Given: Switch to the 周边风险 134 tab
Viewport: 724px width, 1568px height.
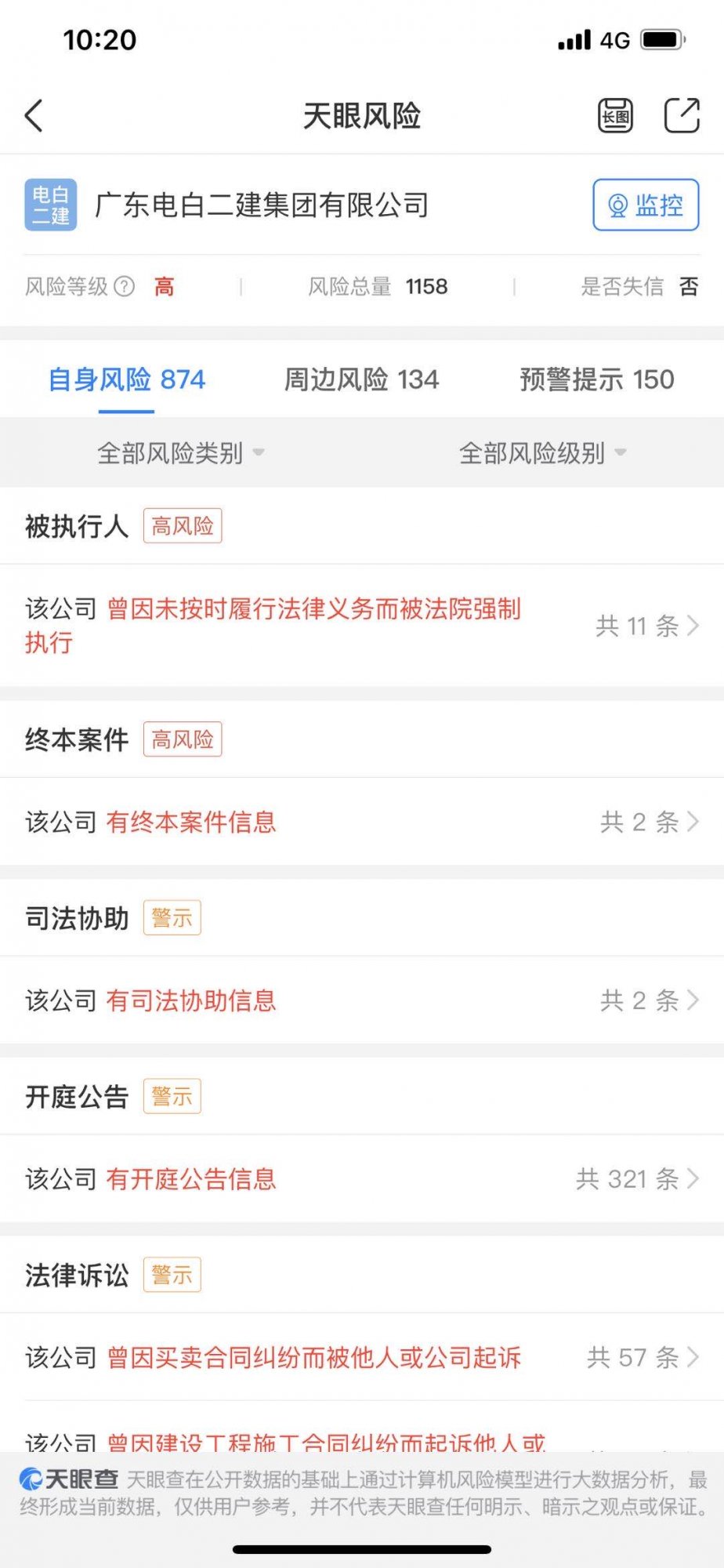Looking at the screenshot, I should click(x=361, y=380).
